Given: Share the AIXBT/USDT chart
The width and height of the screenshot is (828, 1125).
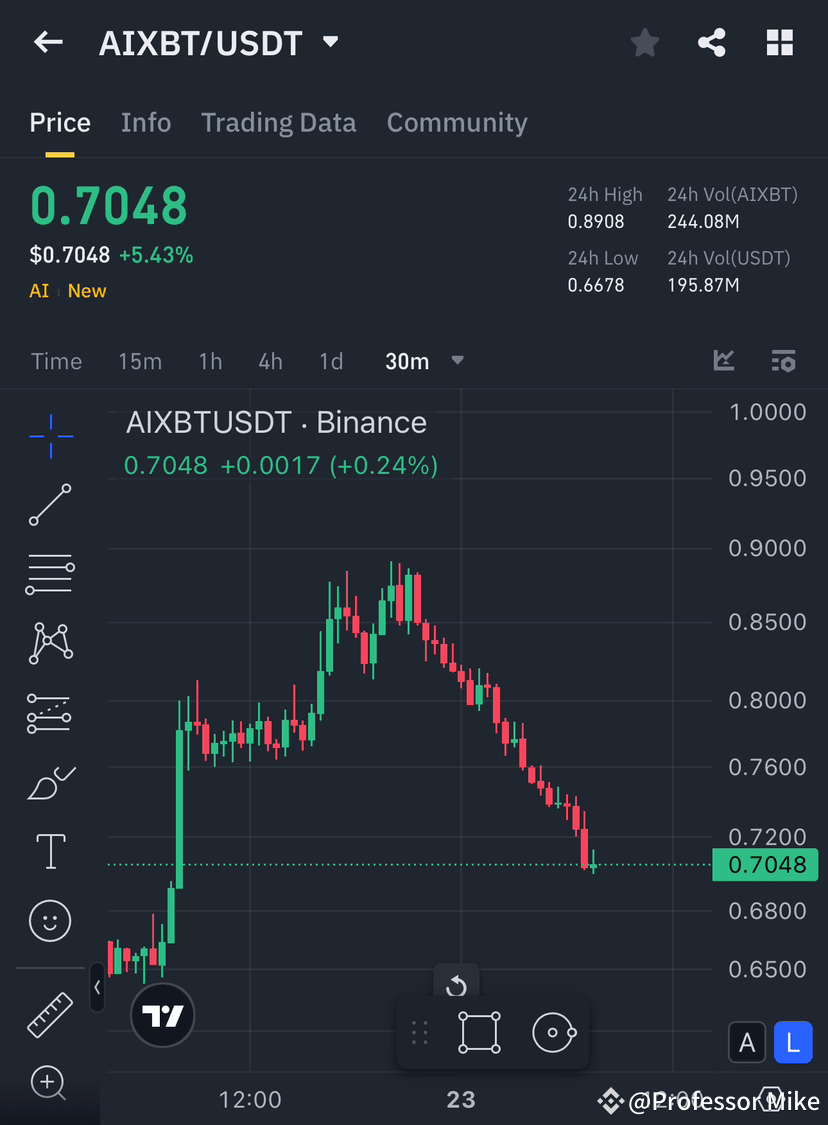Looking at the screenshot, I should point(712,42).
